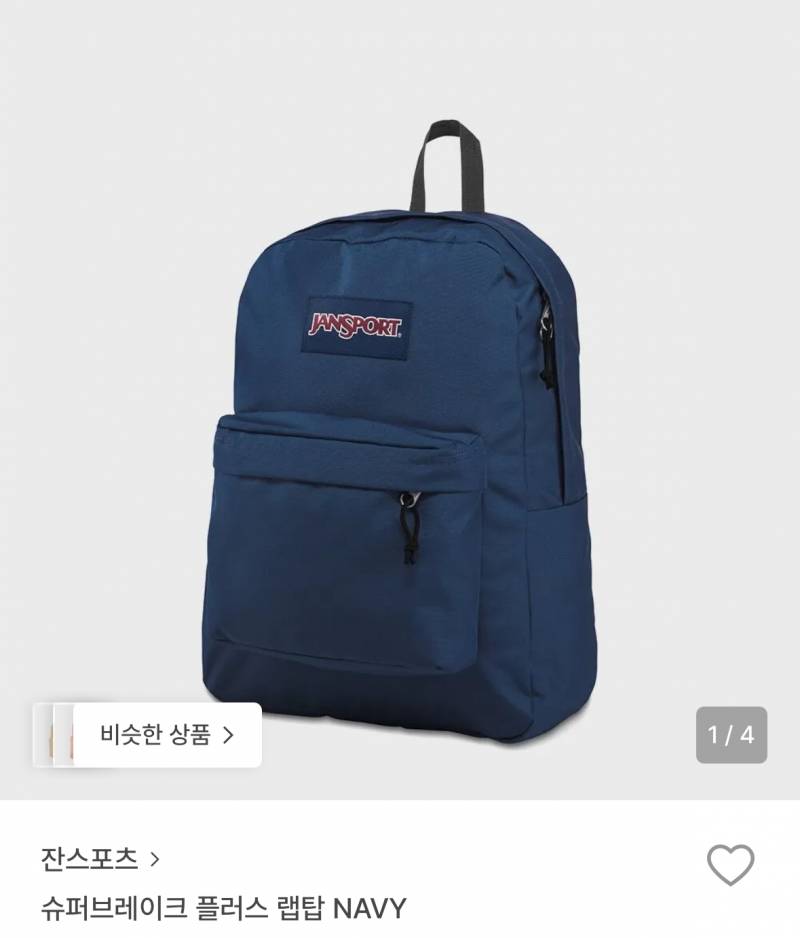This screenshot has height=938, width=800.
Task: Open the image carousel to view photo 2
Action: click(400, 430)
